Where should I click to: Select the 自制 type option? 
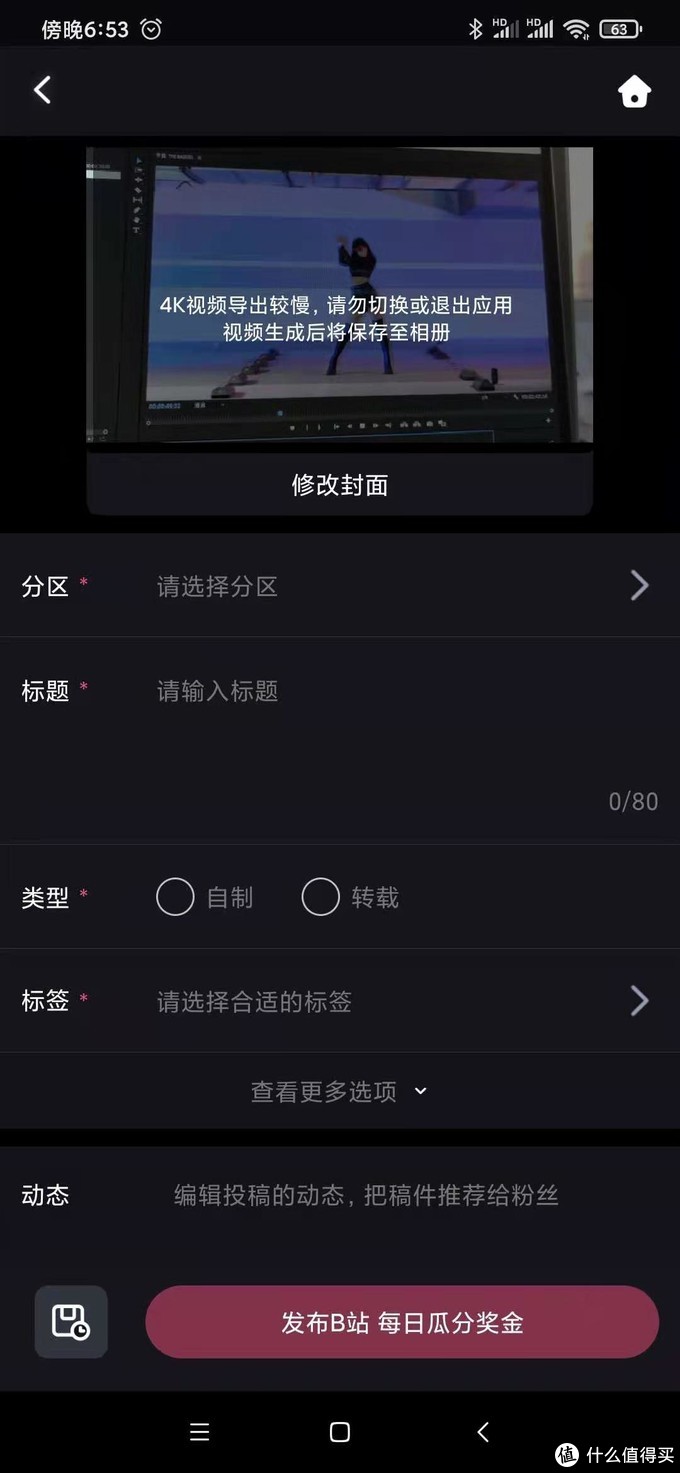pos(176,897)
